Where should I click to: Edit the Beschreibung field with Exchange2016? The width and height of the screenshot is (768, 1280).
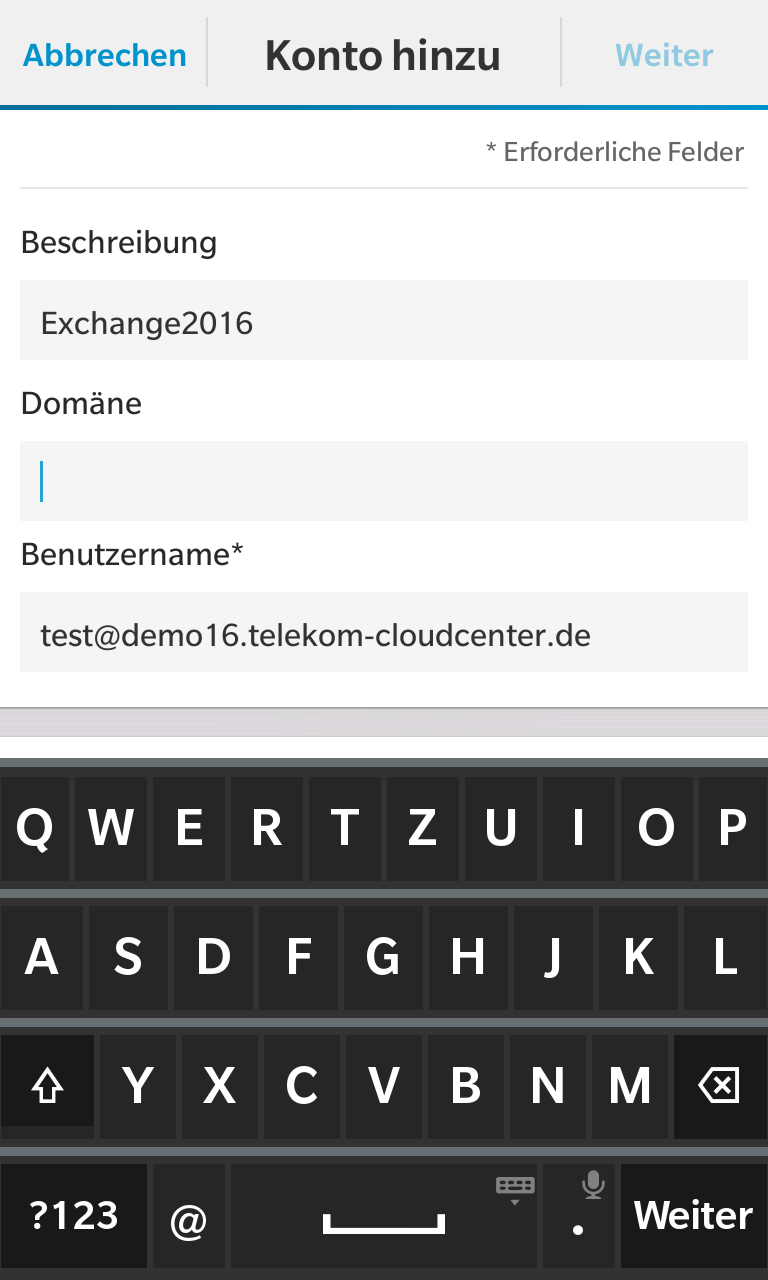384,320
